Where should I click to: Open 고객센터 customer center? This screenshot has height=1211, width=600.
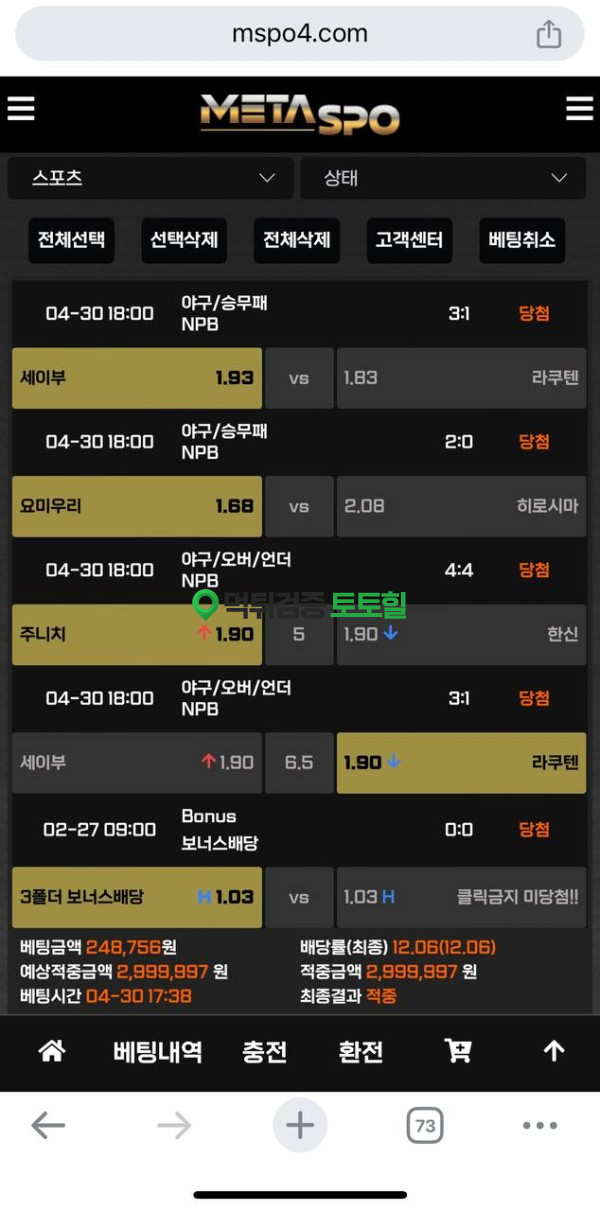click(x=409, y=240)
